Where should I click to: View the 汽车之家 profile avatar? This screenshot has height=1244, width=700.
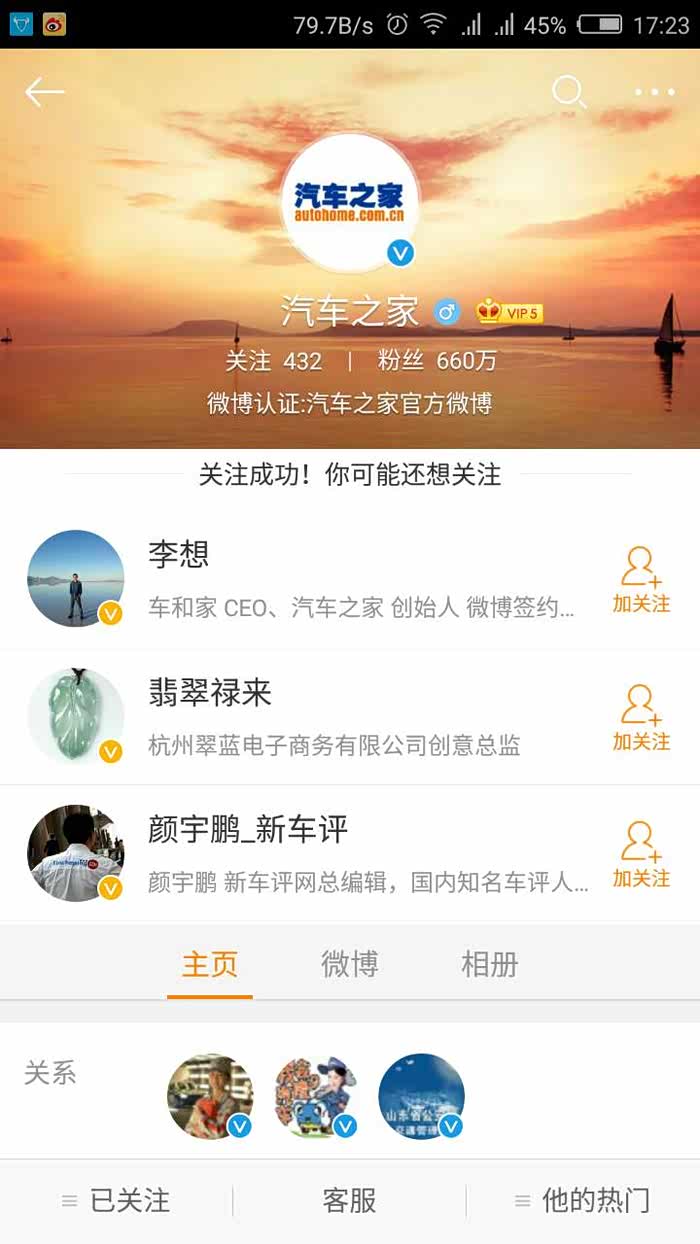click(x=349, y=203)
